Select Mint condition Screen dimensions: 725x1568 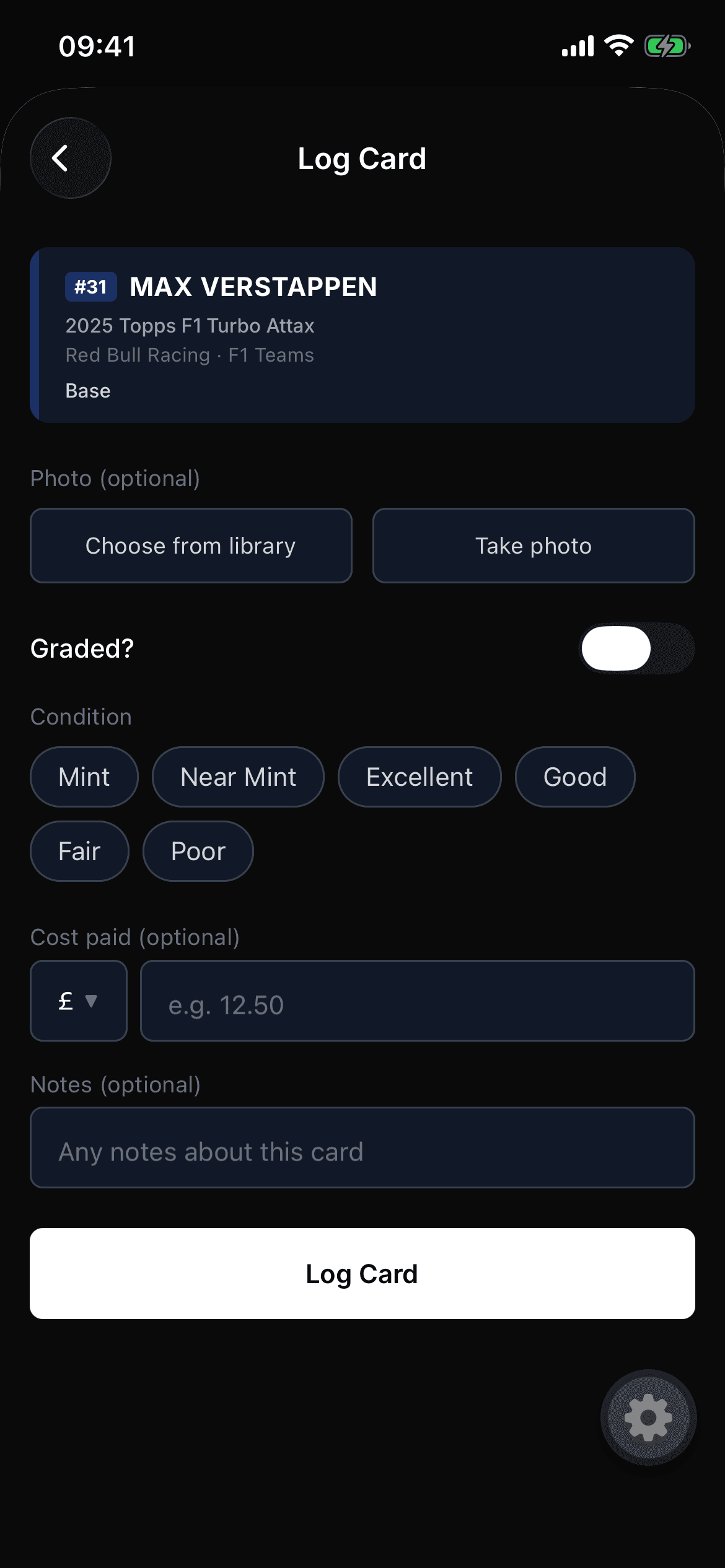tap(84, 777)
